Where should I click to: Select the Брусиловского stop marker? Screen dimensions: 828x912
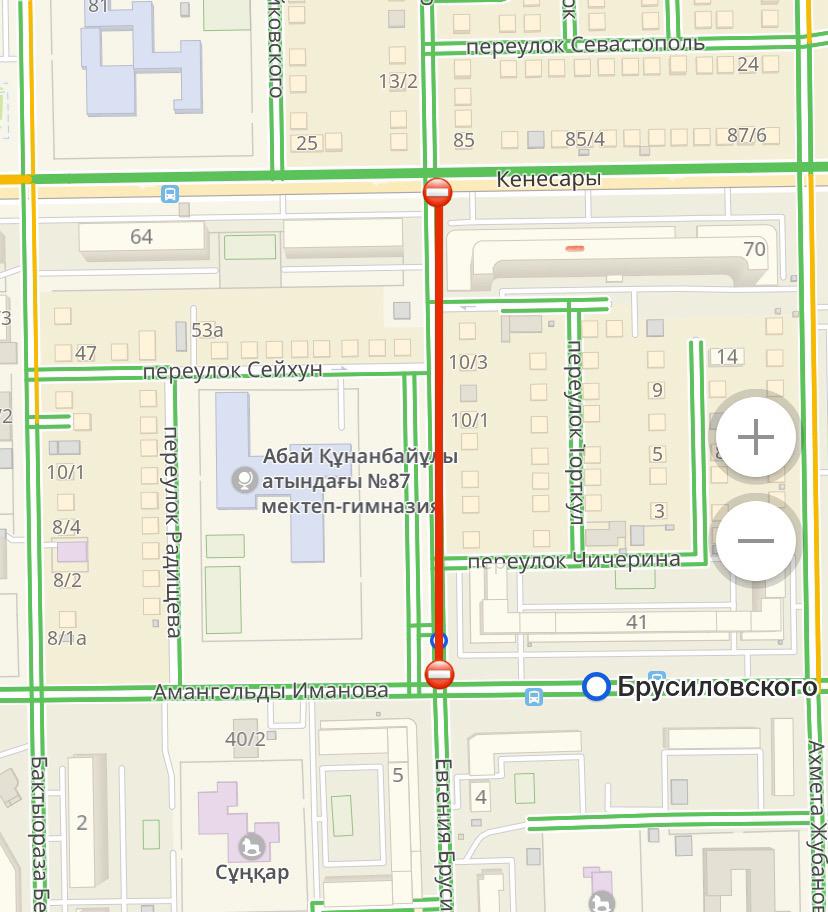[x=597, y=686]
